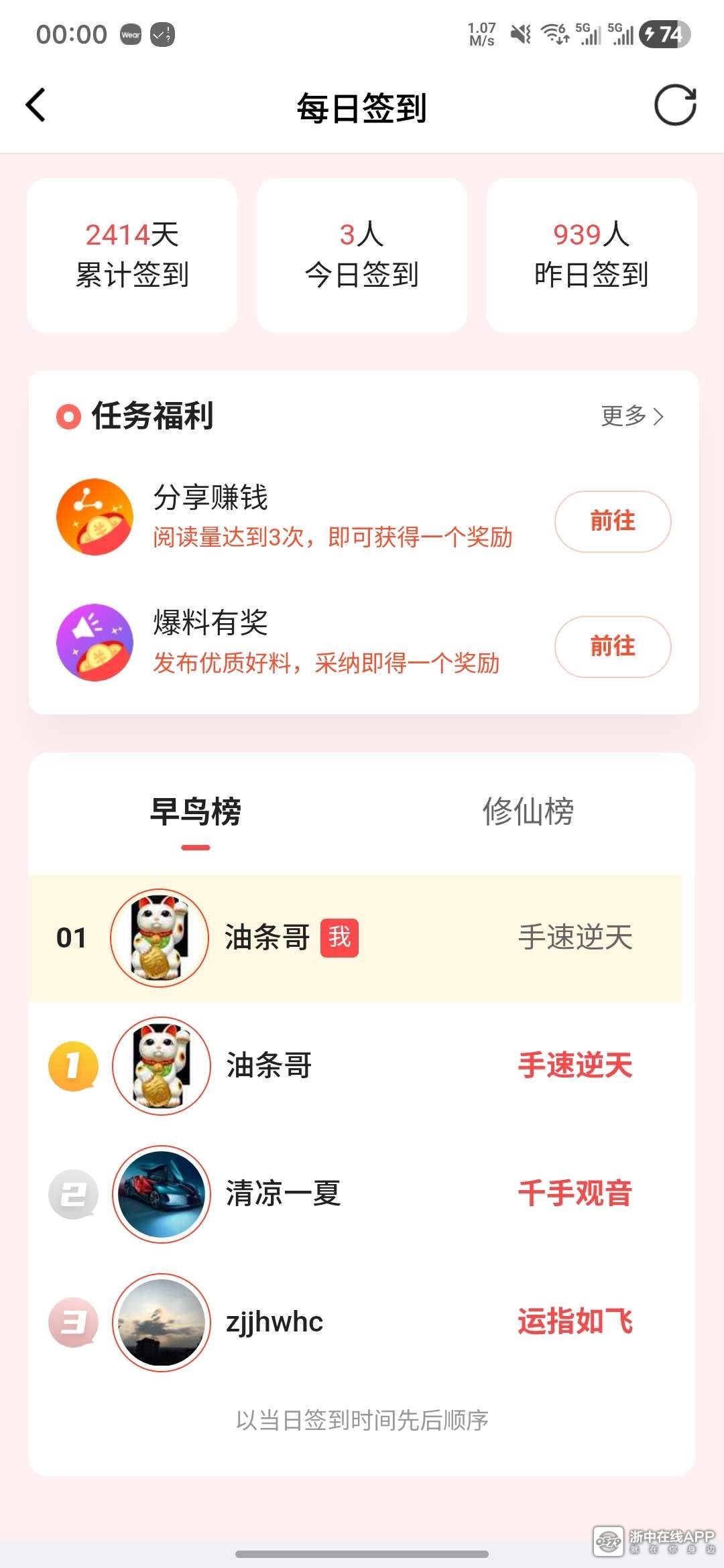Screen dimensions: 724x1568
Task: Tap 前往 for 爆料有奖
Action: pos(612,647)
